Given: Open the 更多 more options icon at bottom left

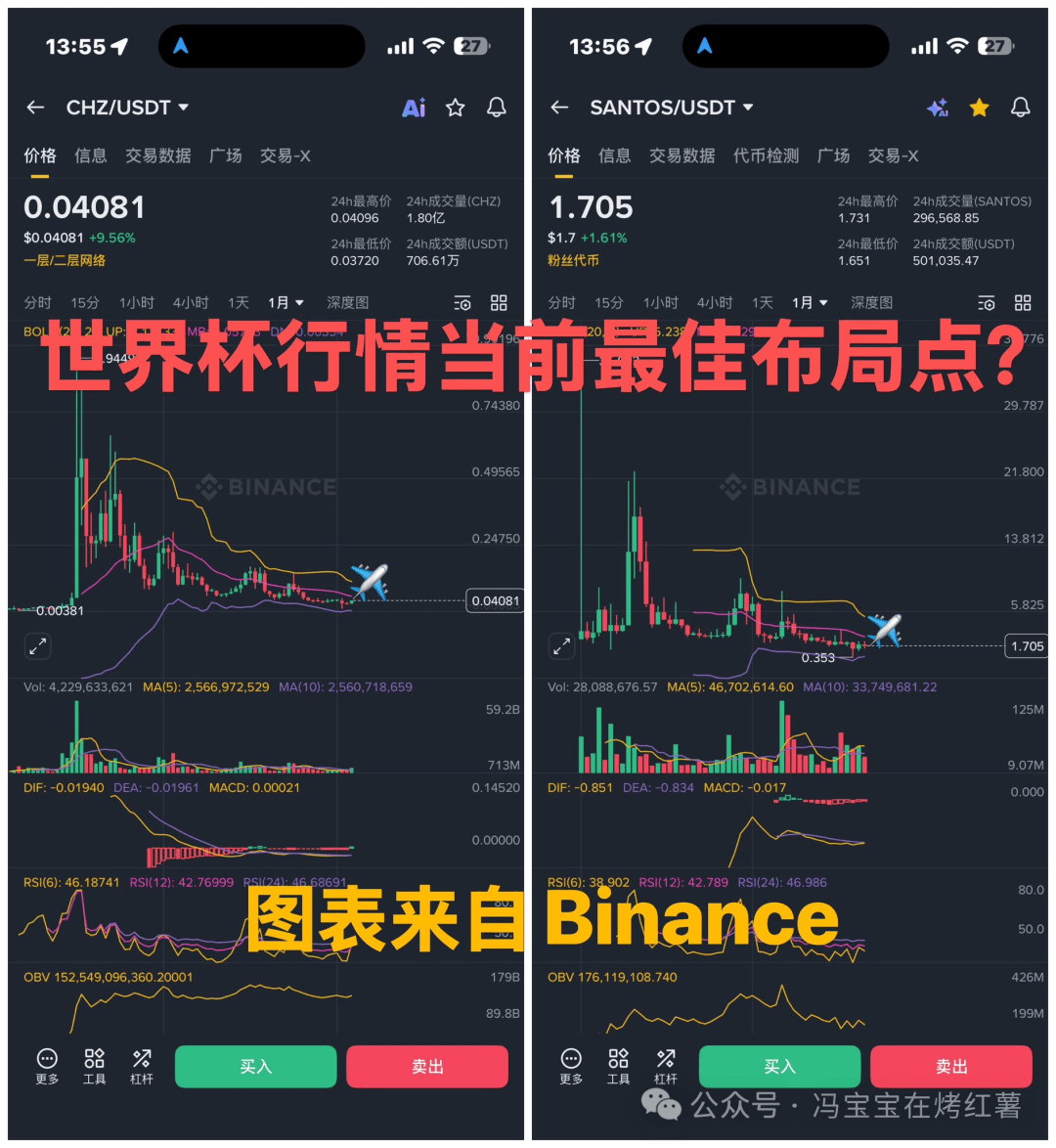Looking at the screenshot, I should (46, 1066).
